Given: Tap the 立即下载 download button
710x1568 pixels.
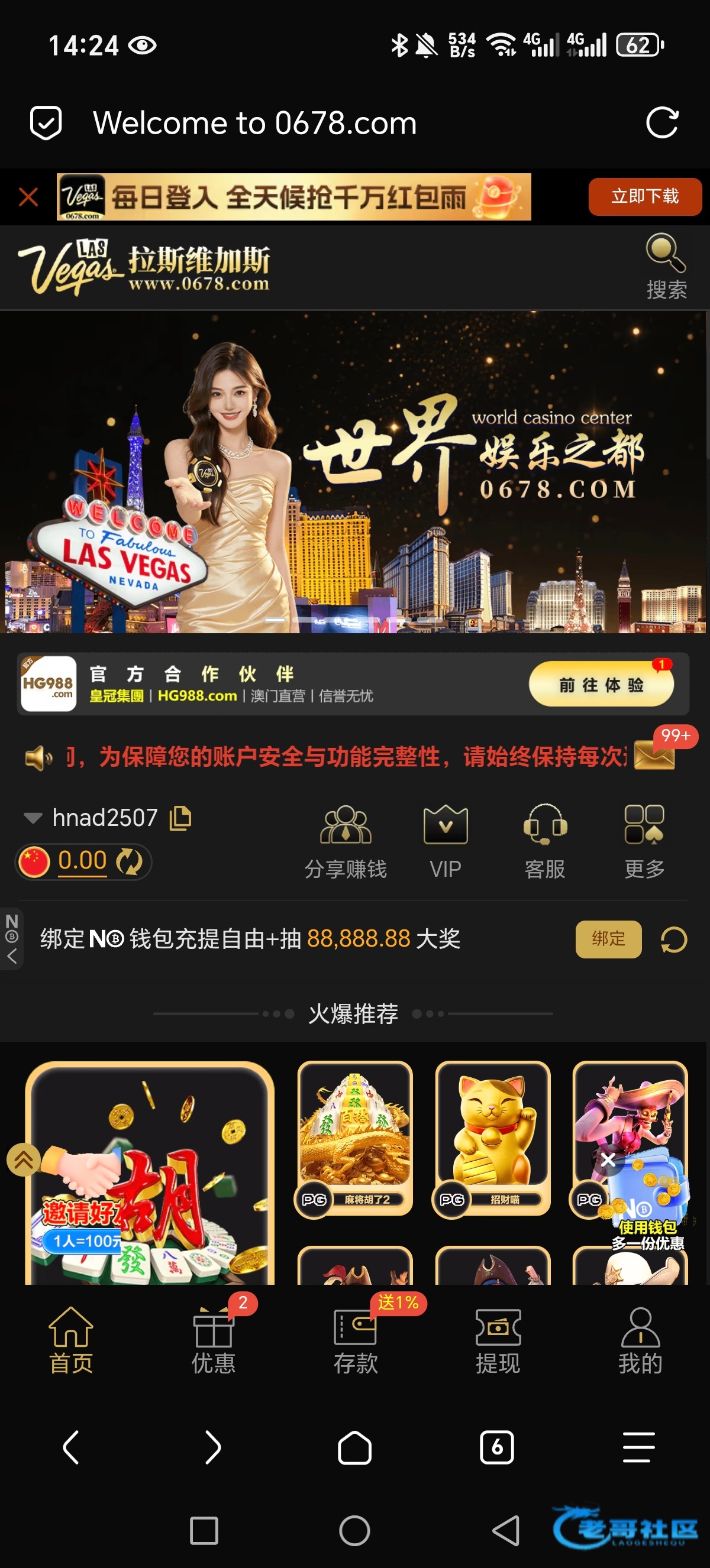Looking at the screenshot, I should point(644,197).
